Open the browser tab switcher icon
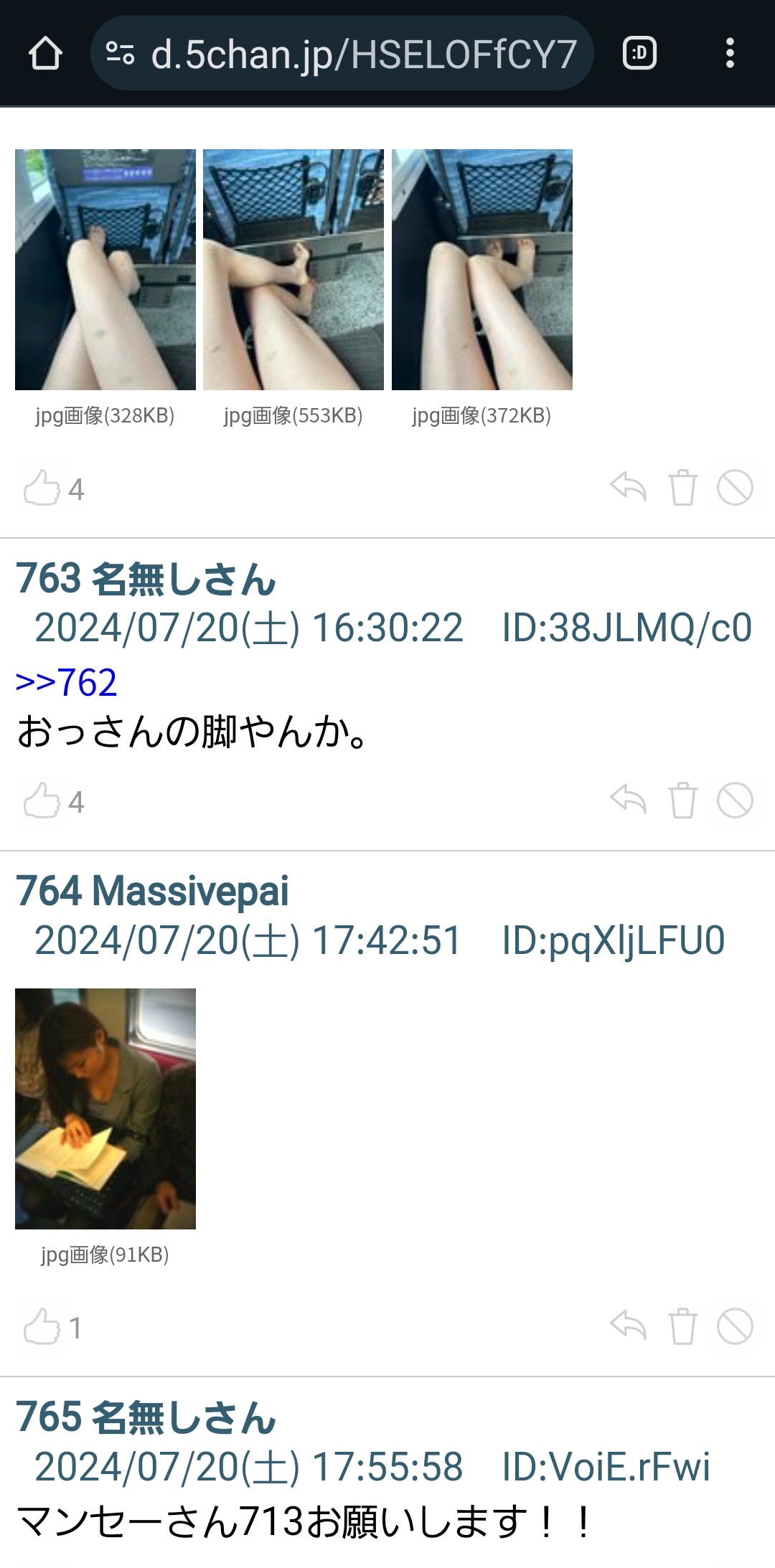This screenshot has width=775, height=1568. (641, 53)
